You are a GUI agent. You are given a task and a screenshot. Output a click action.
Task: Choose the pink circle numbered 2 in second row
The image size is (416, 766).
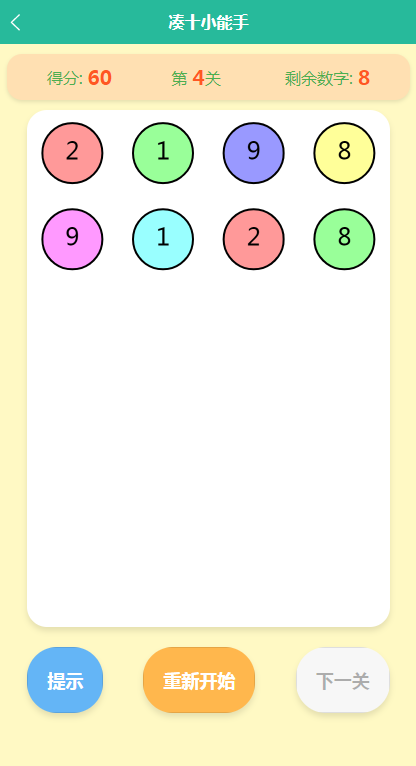pos(253,239)
